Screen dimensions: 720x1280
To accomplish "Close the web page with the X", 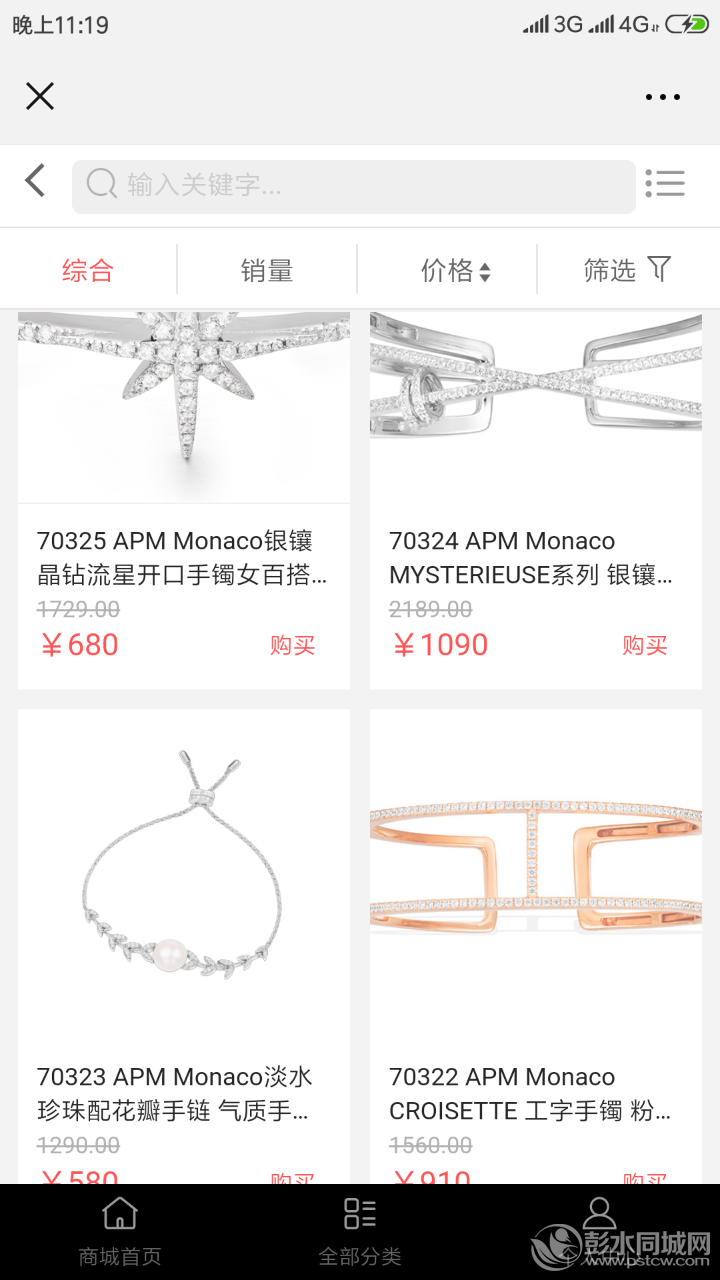I will [40, 96].
